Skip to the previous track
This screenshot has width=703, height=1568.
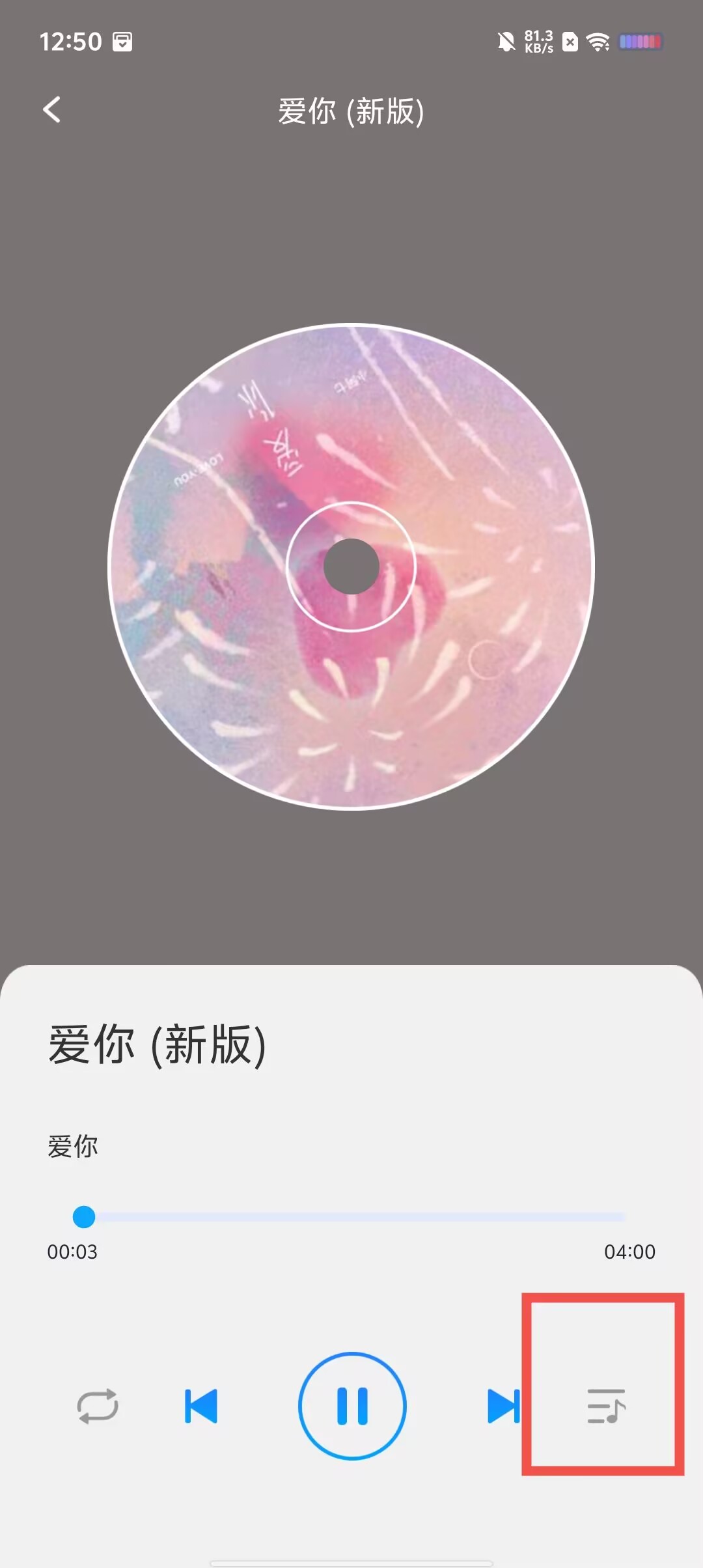[201, 1407]
